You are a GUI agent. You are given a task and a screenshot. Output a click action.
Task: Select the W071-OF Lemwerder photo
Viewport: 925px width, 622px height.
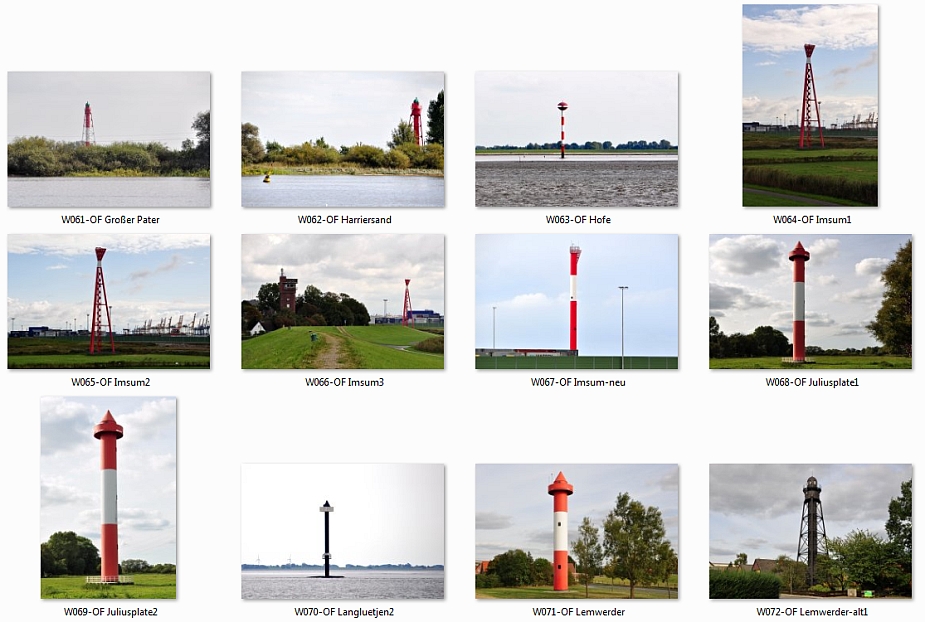(577, 531)
